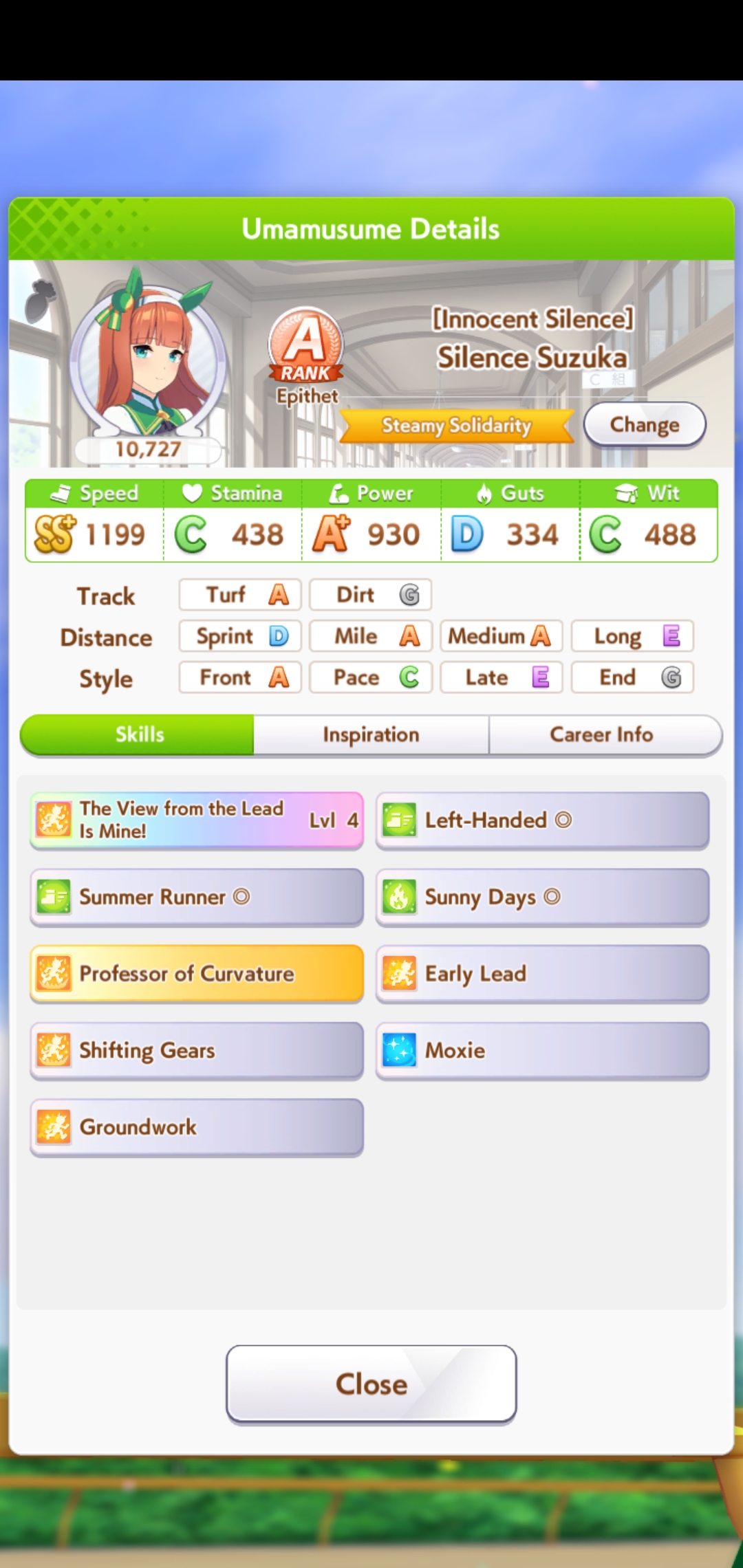Open Professor of Curvature skill details

tap(197, 973)
